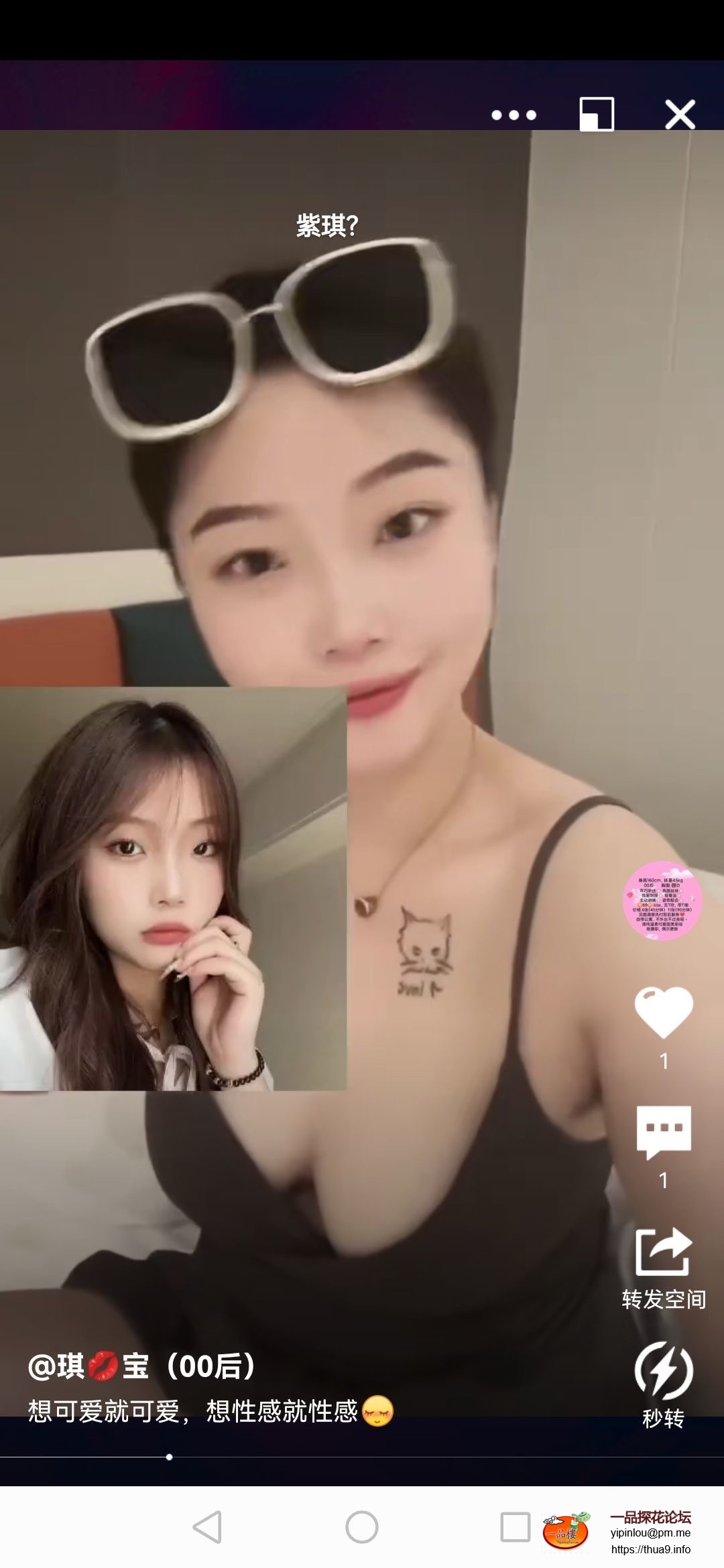Open the three-dot overflow menu

(x=514, y=115)
